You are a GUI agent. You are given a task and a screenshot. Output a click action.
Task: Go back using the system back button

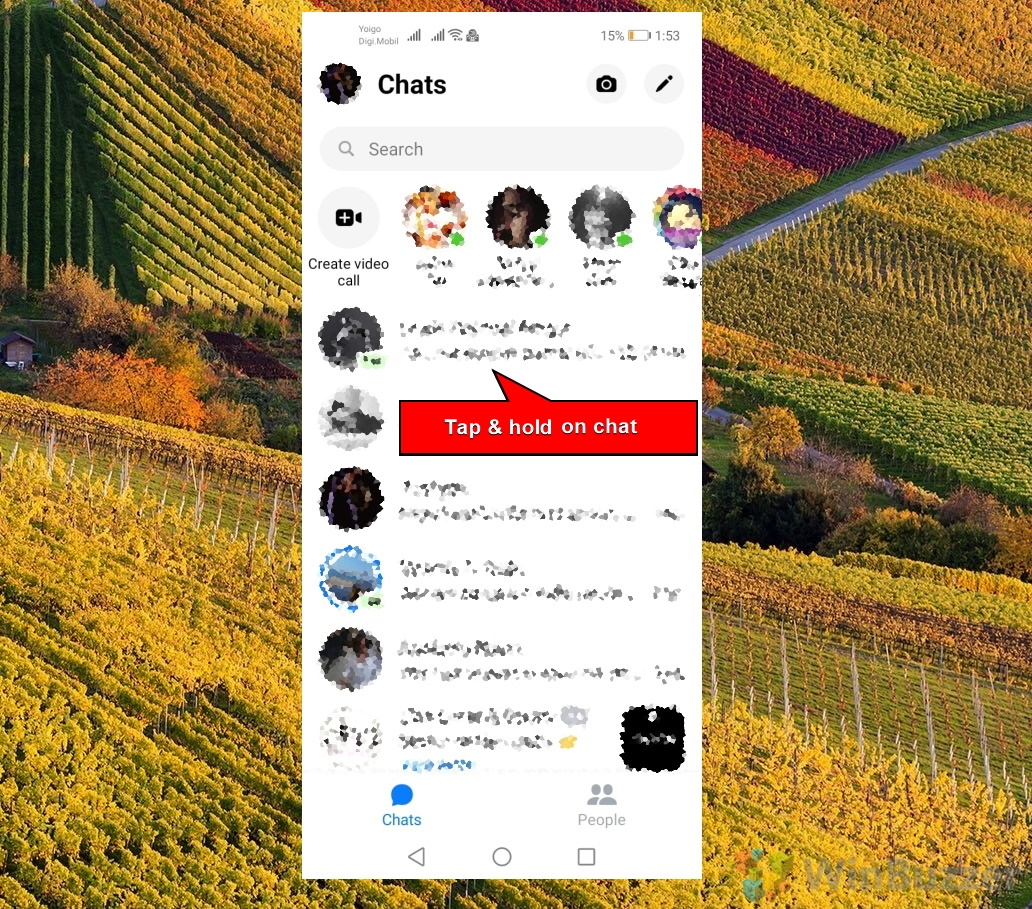pyautogui.click(x=417, y=857)
